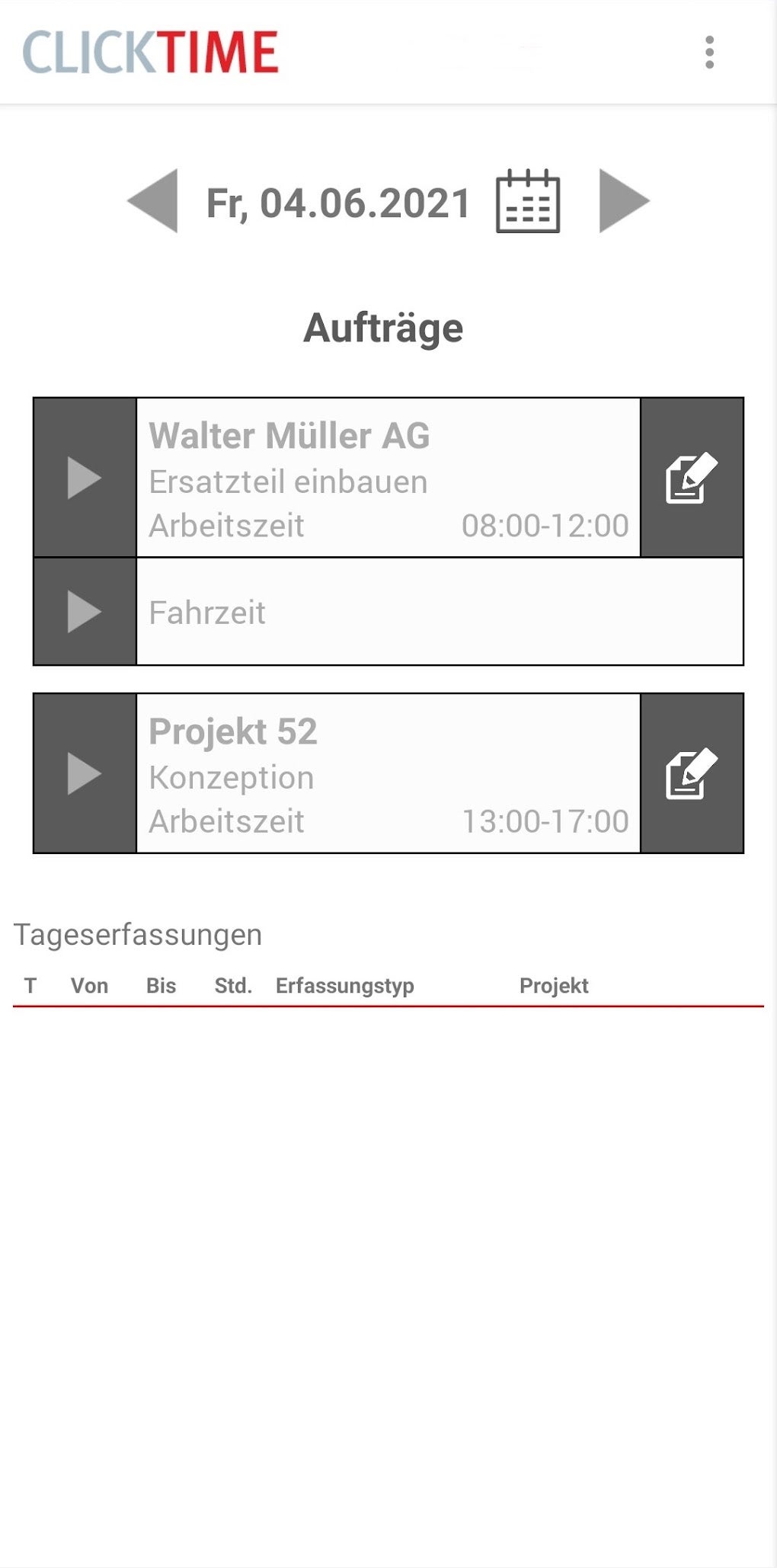Open the calendar date picker
The width and height of the screenshot is (777, 1568).
(527, 202)
